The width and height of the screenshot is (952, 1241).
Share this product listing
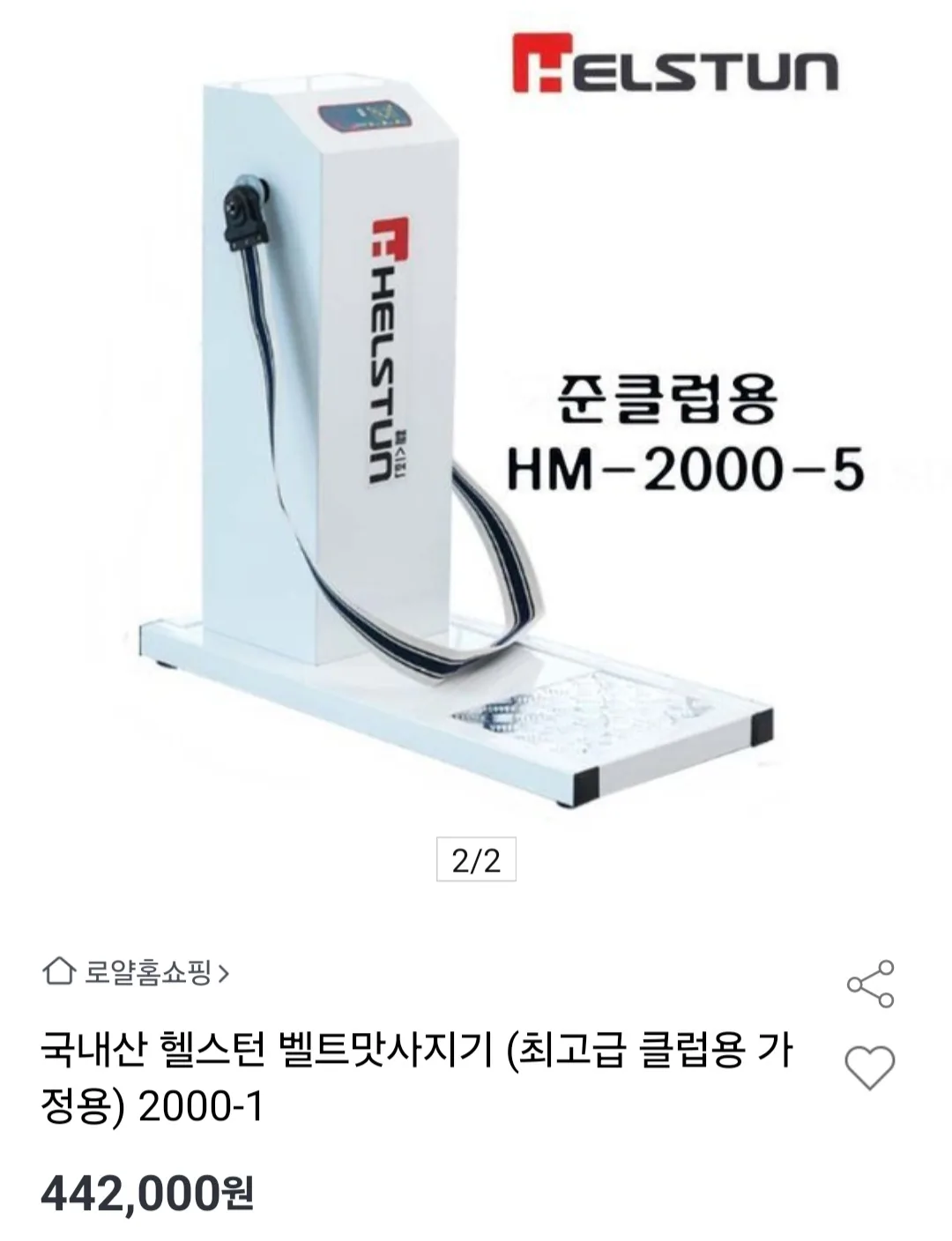pos(869,984)
